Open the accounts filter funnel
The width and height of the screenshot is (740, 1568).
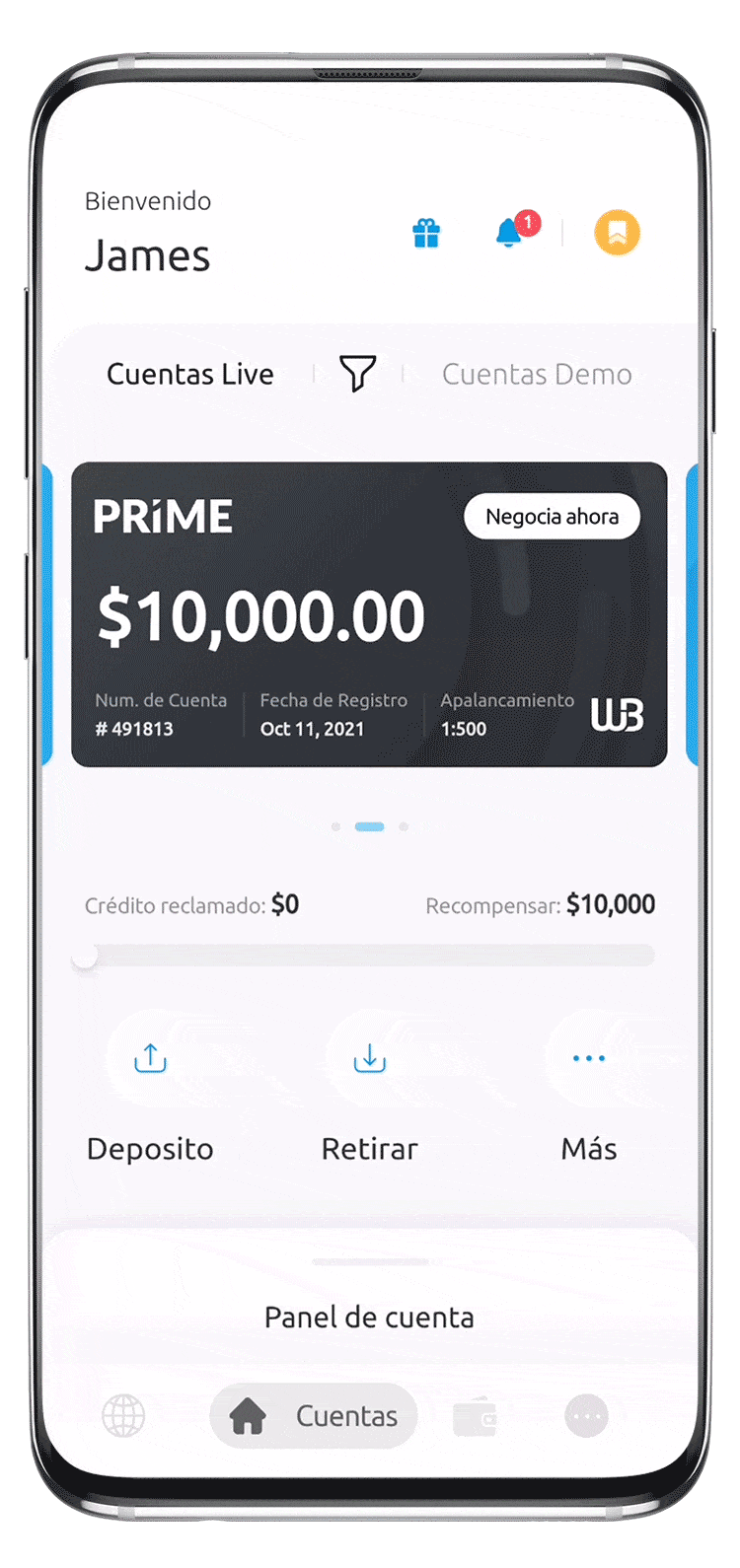click(x=357, y=374)
